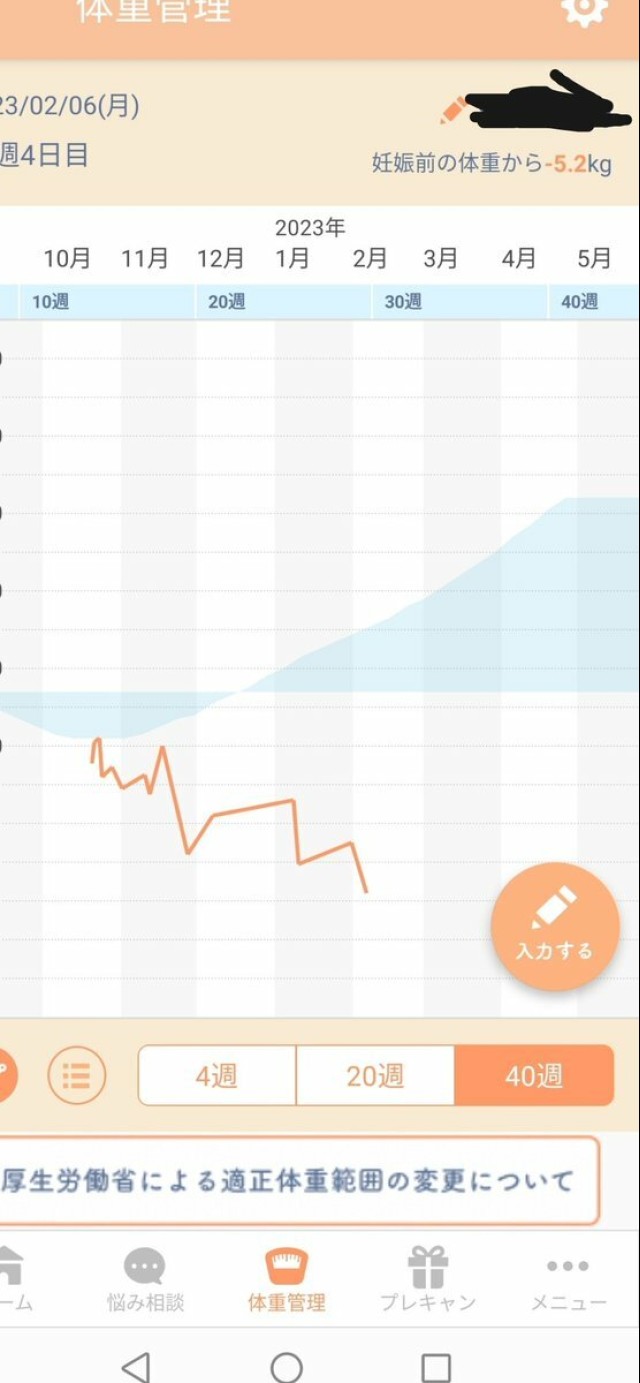Open the weight list view icon
Viewport: 640px width, 1383px height.
[76, 1075]
